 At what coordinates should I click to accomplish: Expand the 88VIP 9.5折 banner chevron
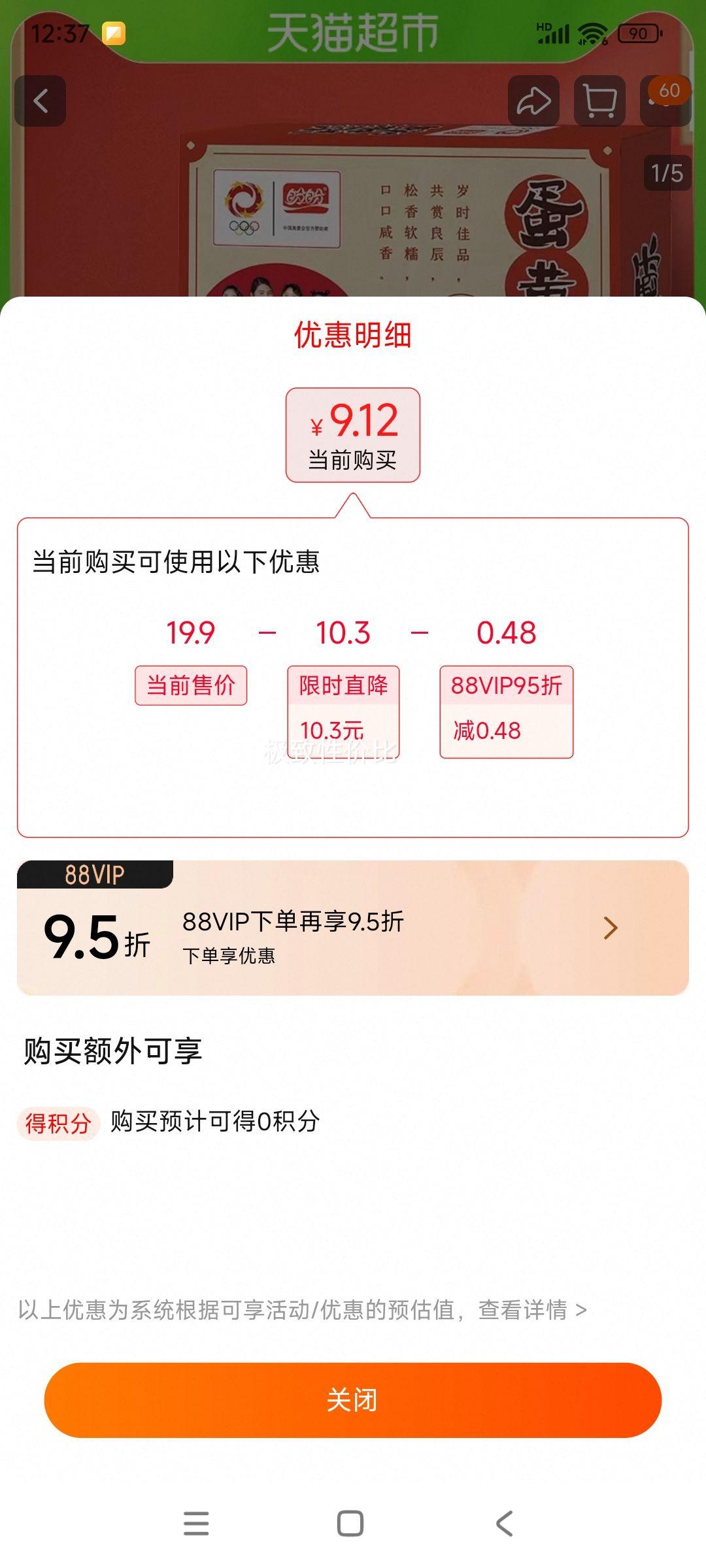pos(611,927)
